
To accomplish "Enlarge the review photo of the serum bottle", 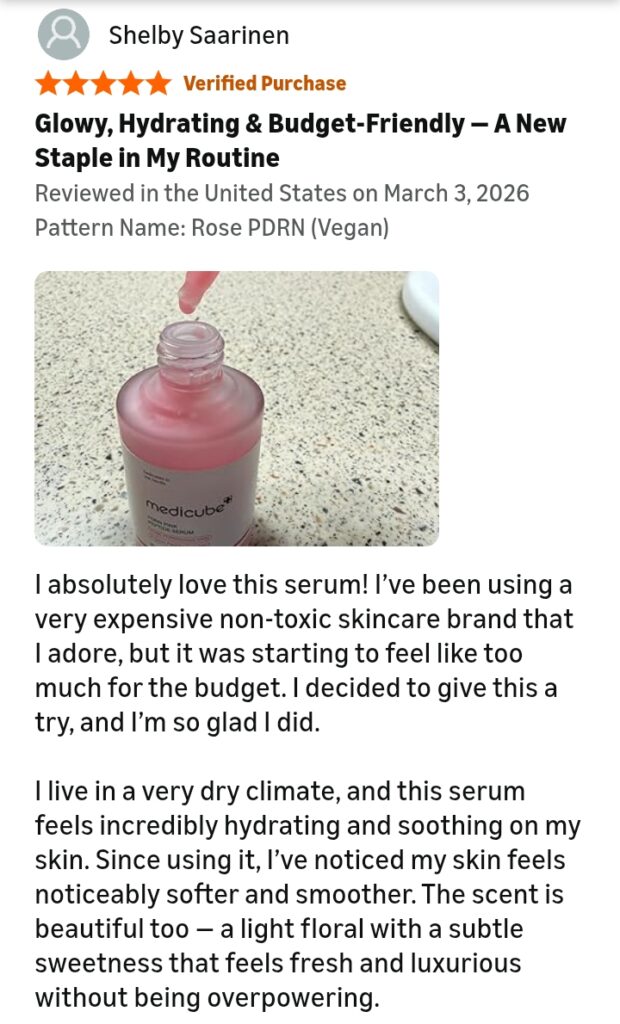I will coord(236,408).
